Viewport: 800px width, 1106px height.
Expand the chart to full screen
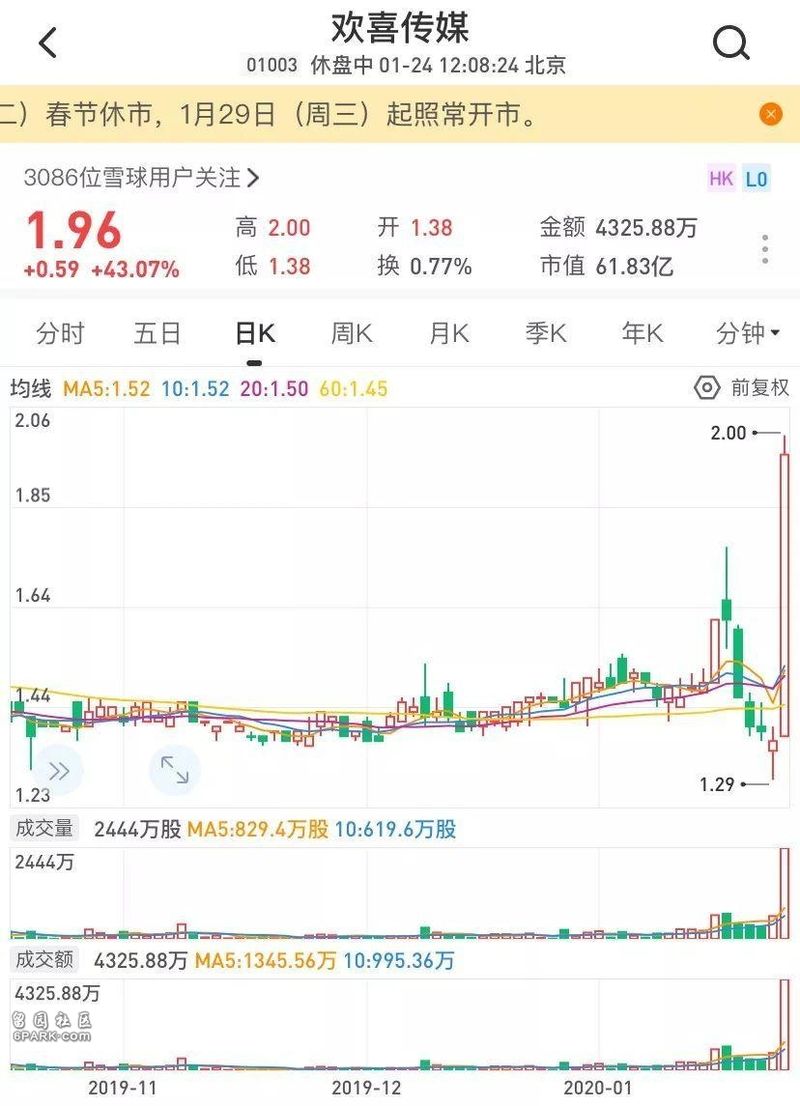(x=175, y=770)
